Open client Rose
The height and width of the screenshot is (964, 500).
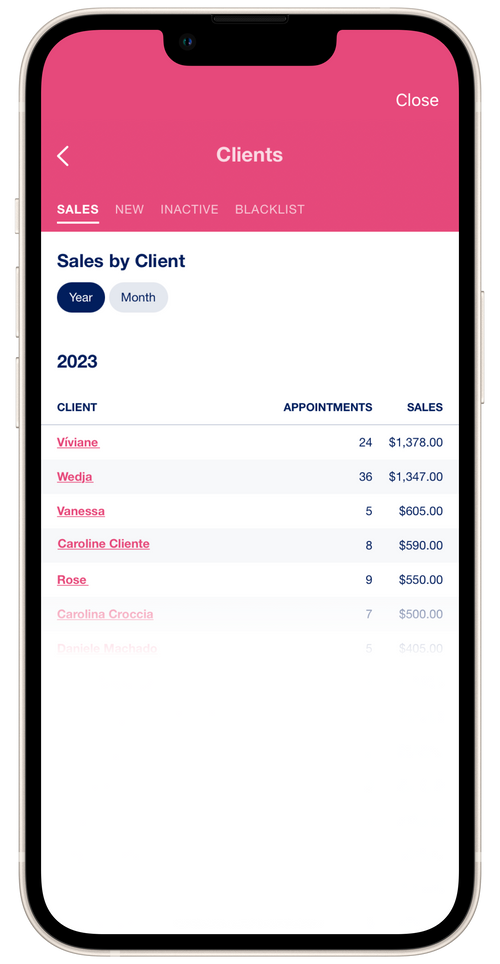(73, 580)
